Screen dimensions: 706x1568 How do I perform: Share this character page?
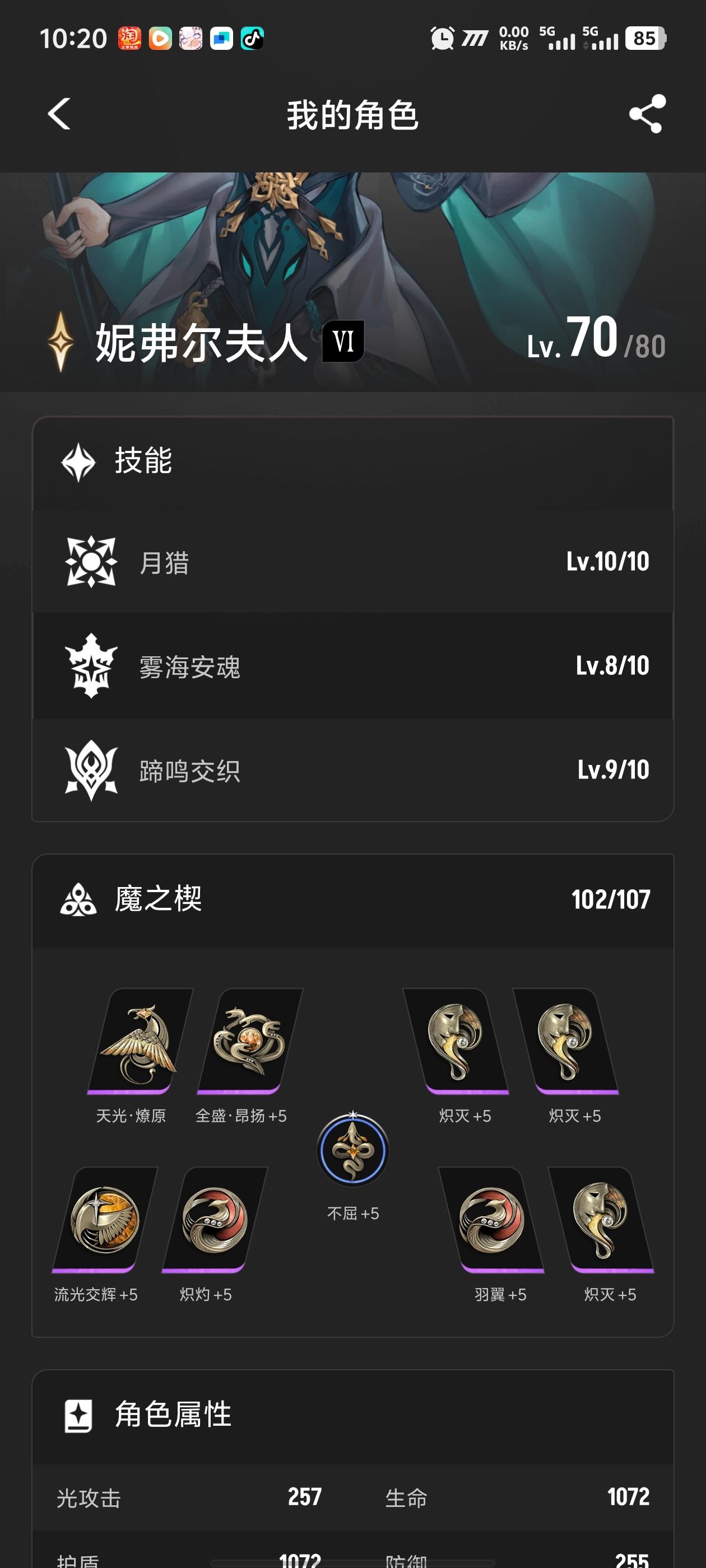pyautogui.click(x=647, y=114)
